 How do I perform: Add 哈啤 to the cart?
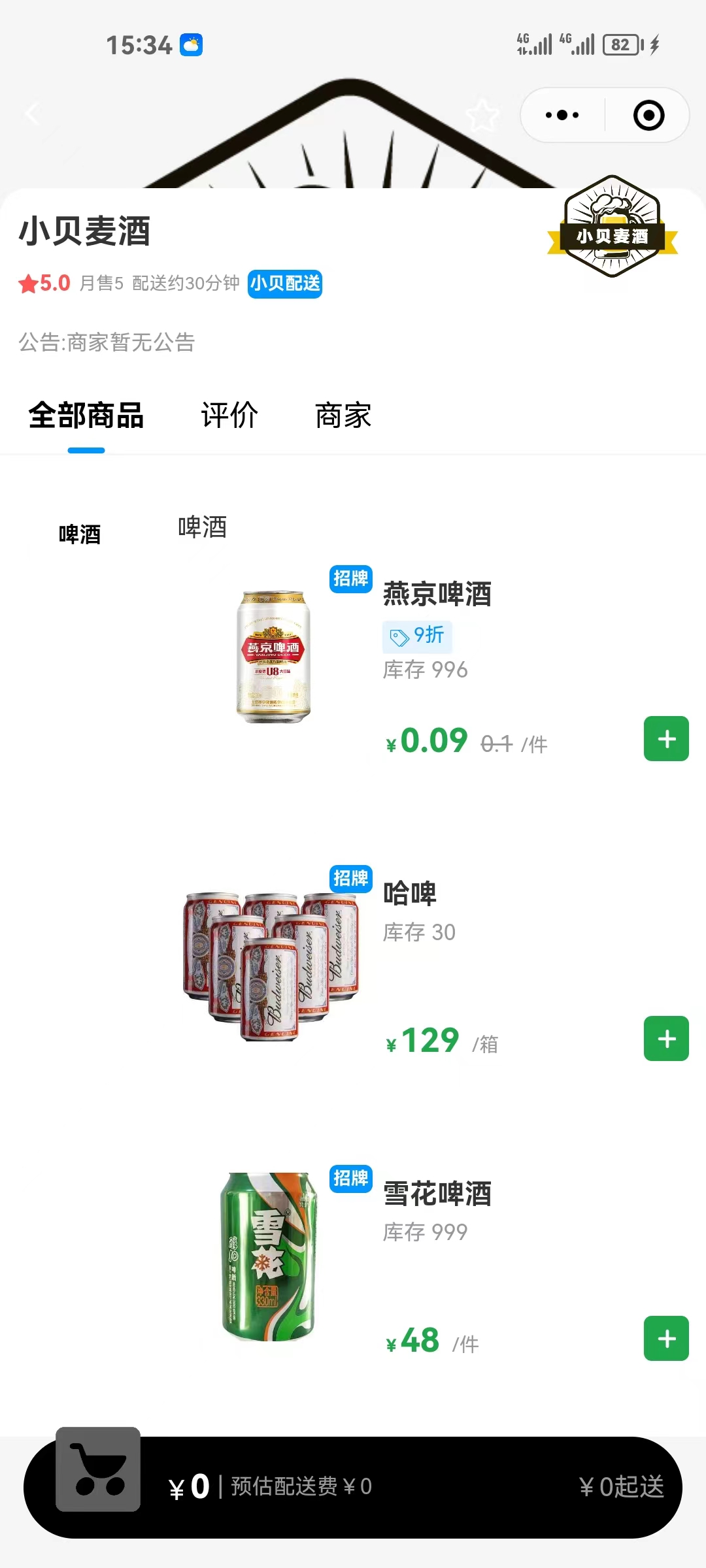[x=666, y=1039]
